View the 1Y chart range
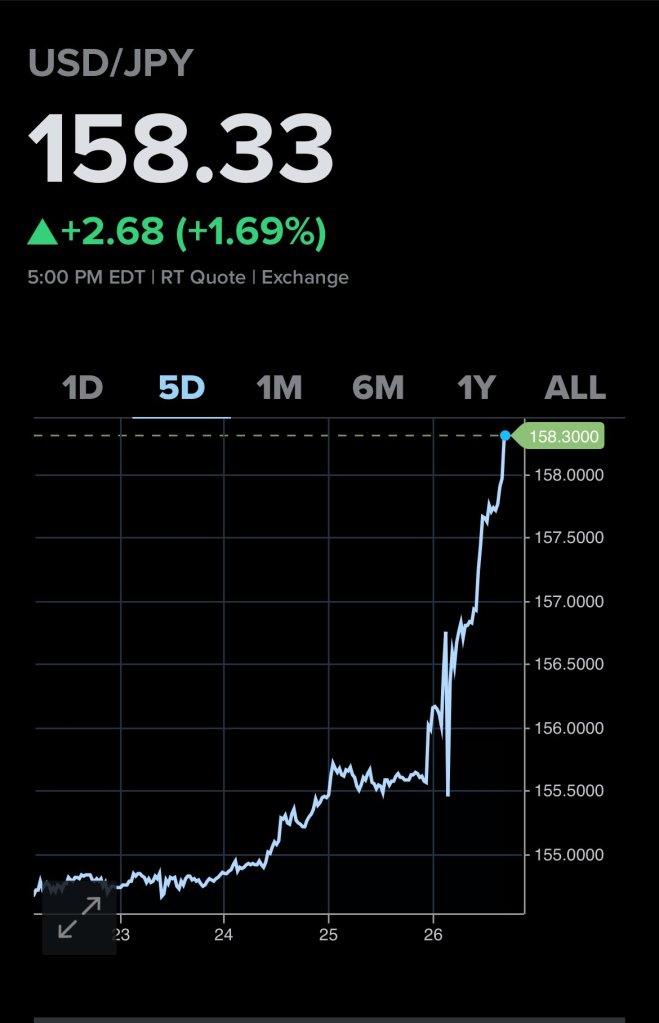Viewport: 659px width, 1023px height. coord(477,387)
